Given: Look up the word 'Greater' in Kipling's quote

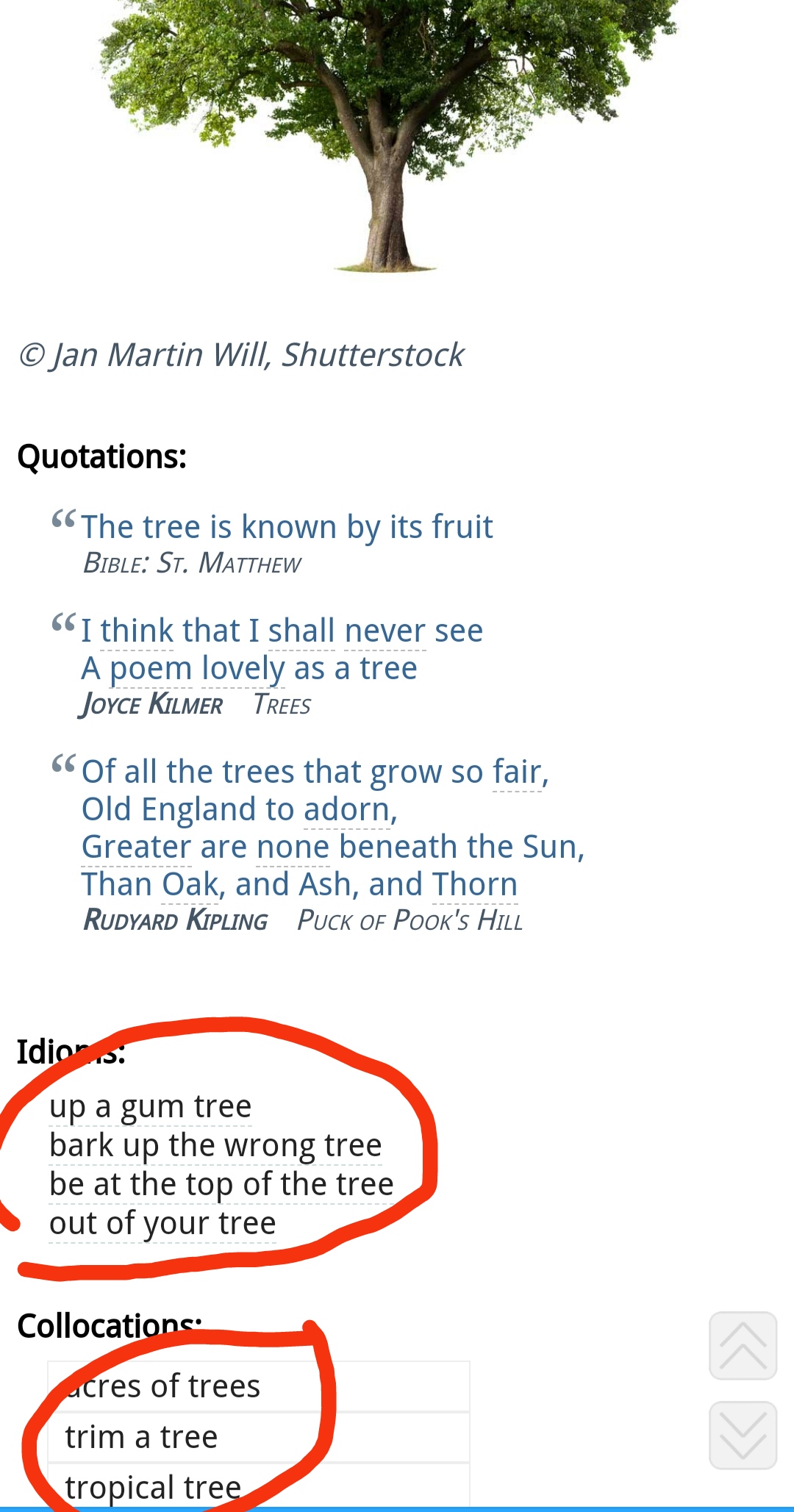Looking at the screenshot, I should click(137, 847).
